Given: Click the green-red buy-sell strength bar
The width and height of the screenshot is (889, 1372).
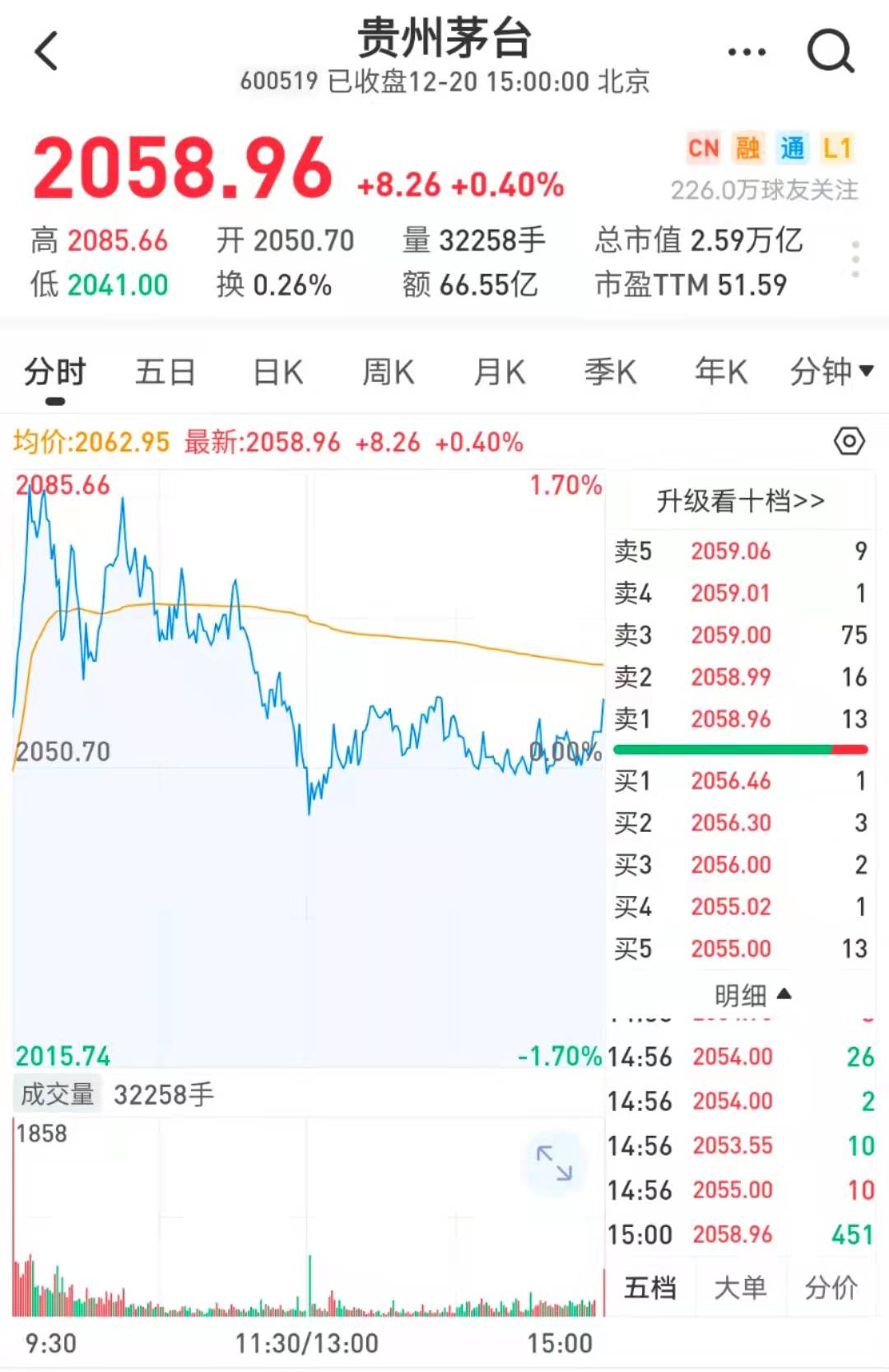Looking at the screenshot, I should point(739,750).
